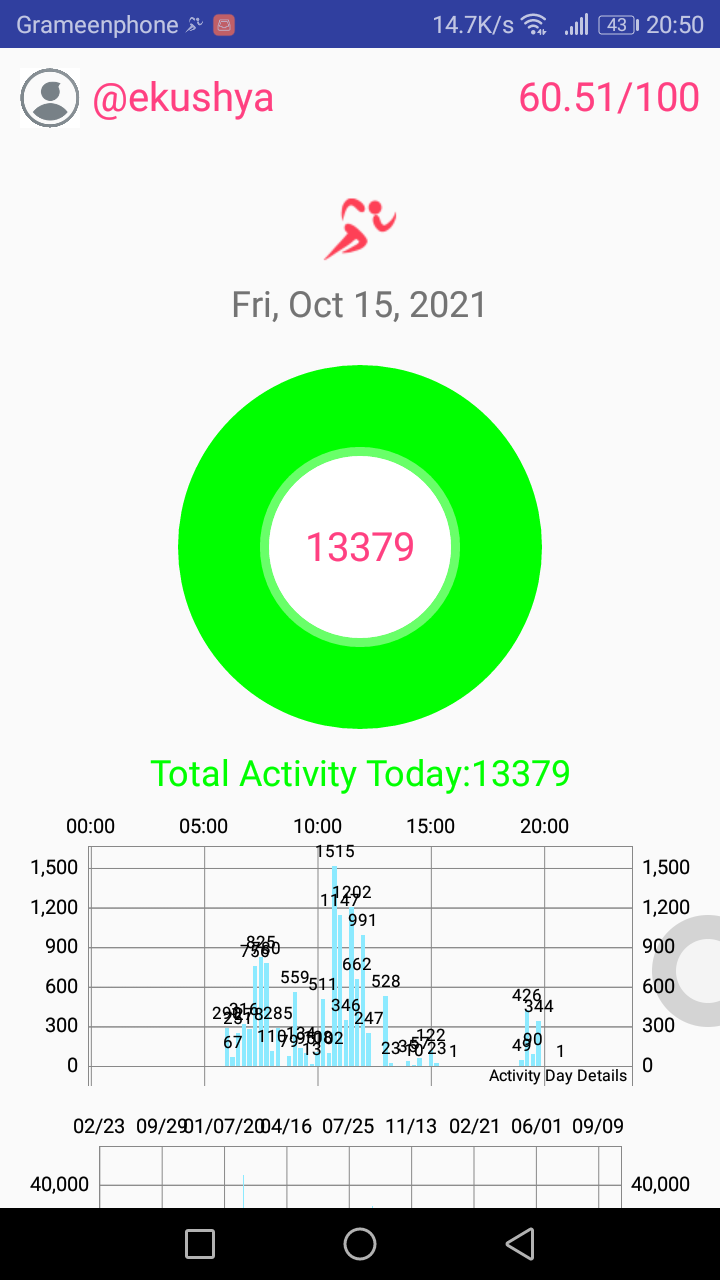Go to the home screen
This screenshot has width=720, height=1280.
tap(360, 1244)
